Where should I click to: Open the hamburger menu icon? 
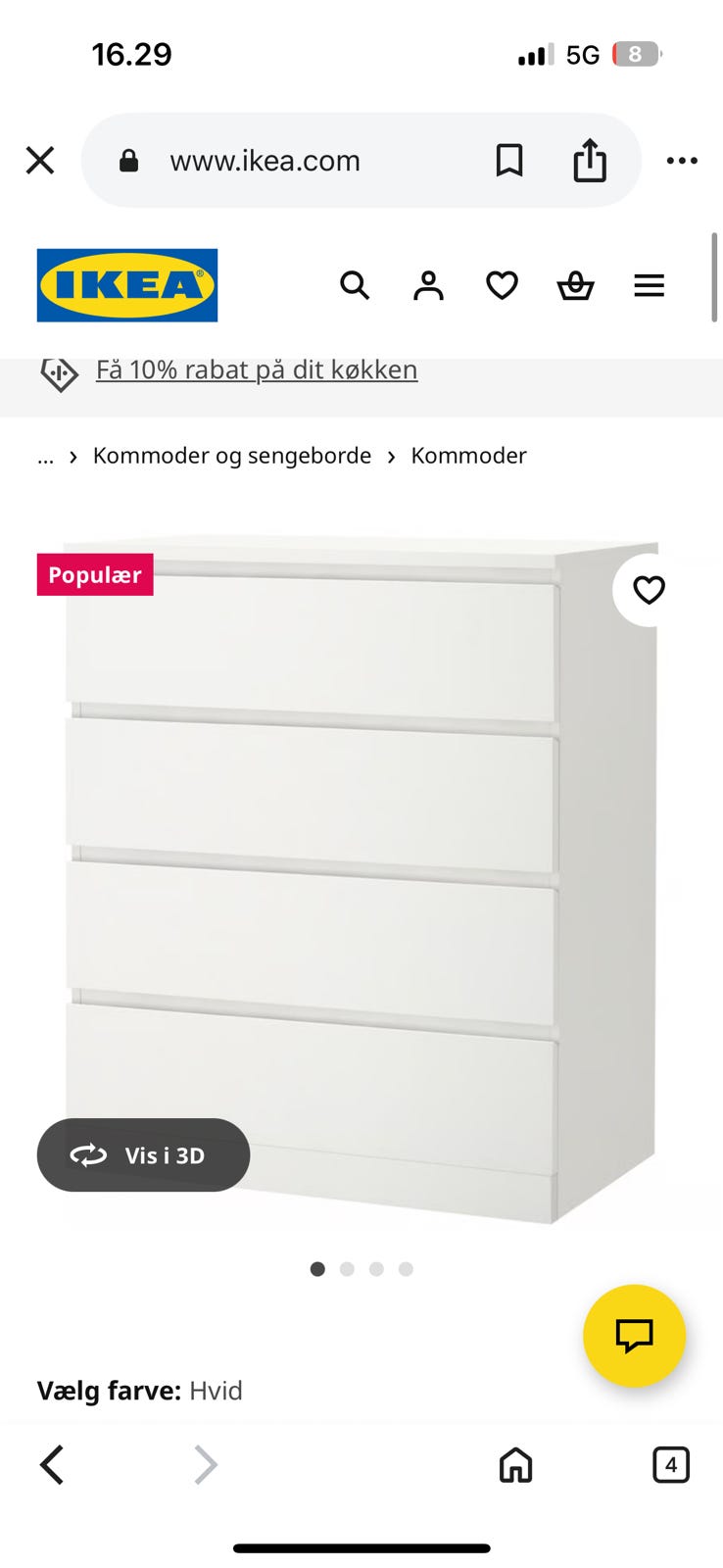point(649,285)
